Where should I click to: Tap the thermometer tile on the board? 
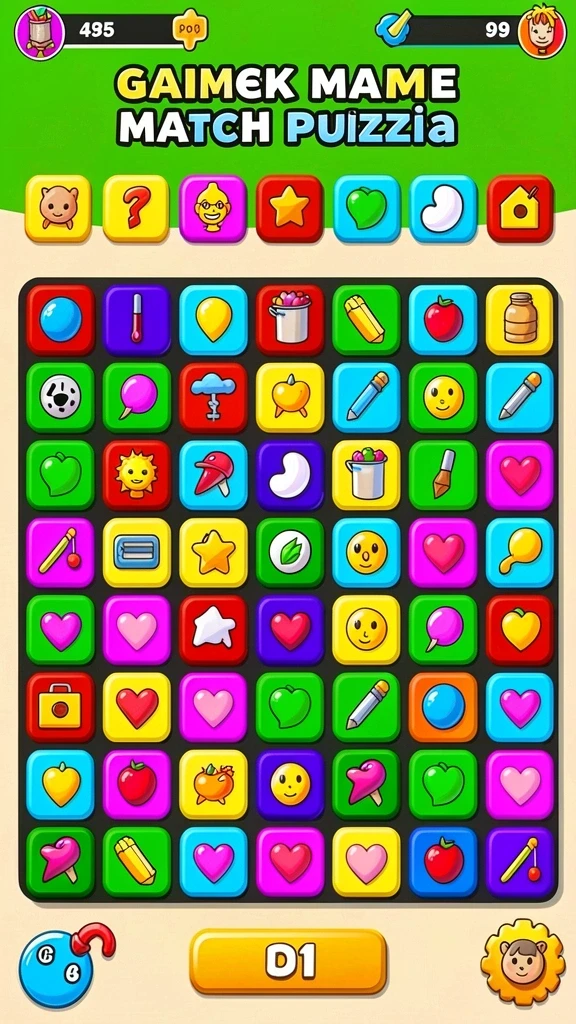(x=136, y=319)
